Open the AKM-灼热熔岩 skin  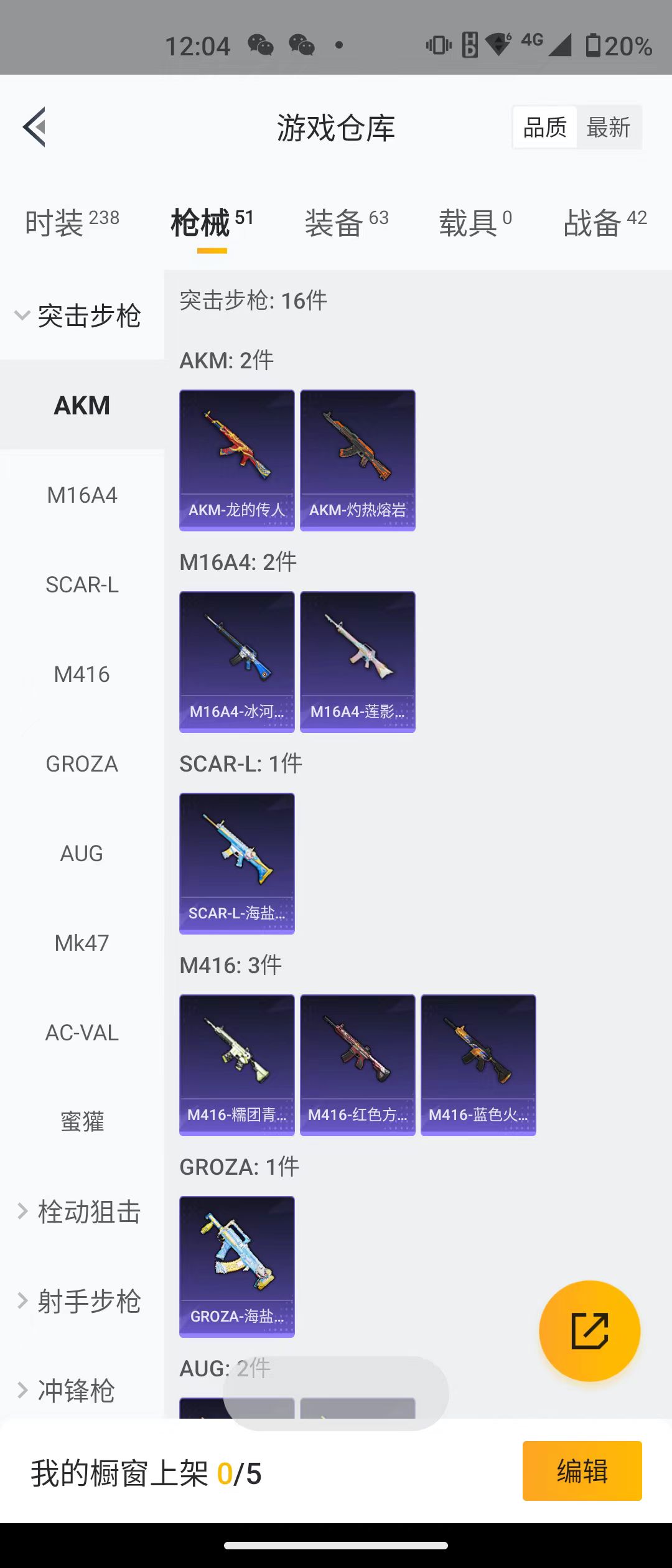click(357, 460)
